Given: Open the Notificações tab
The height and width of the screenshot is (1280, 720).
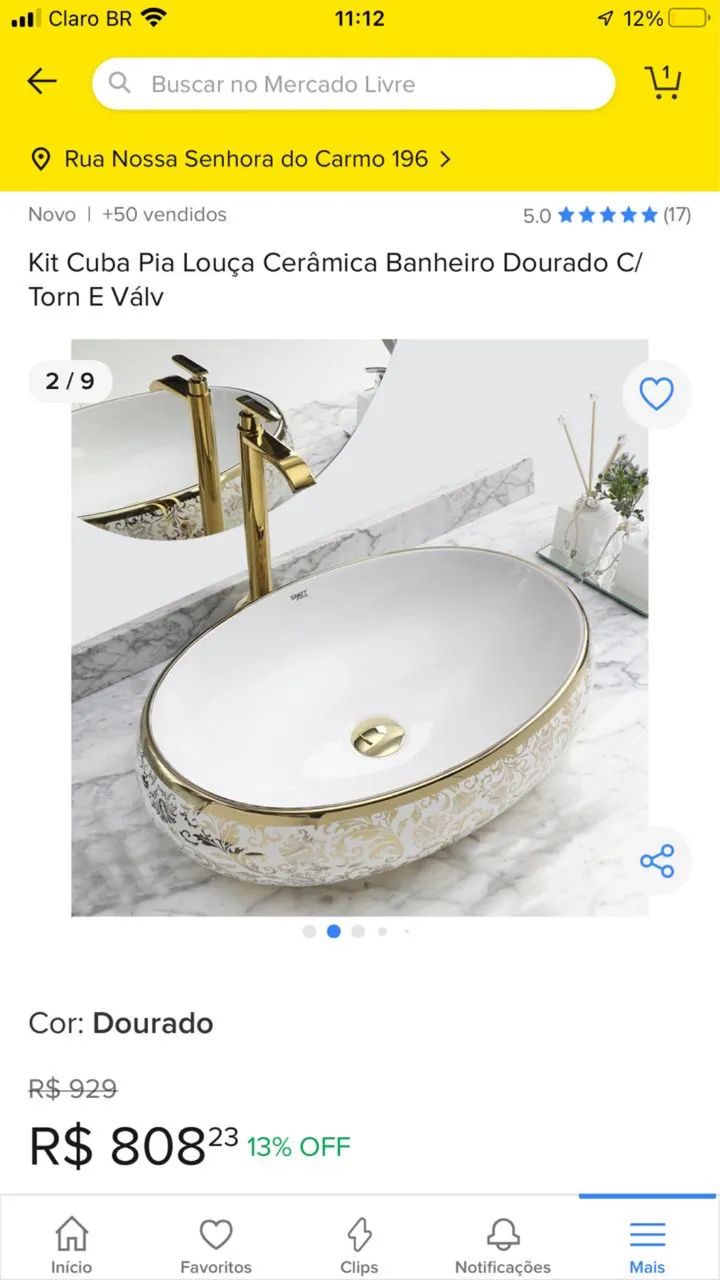Looking at the screenshot, I should [x=503, y=1245].
